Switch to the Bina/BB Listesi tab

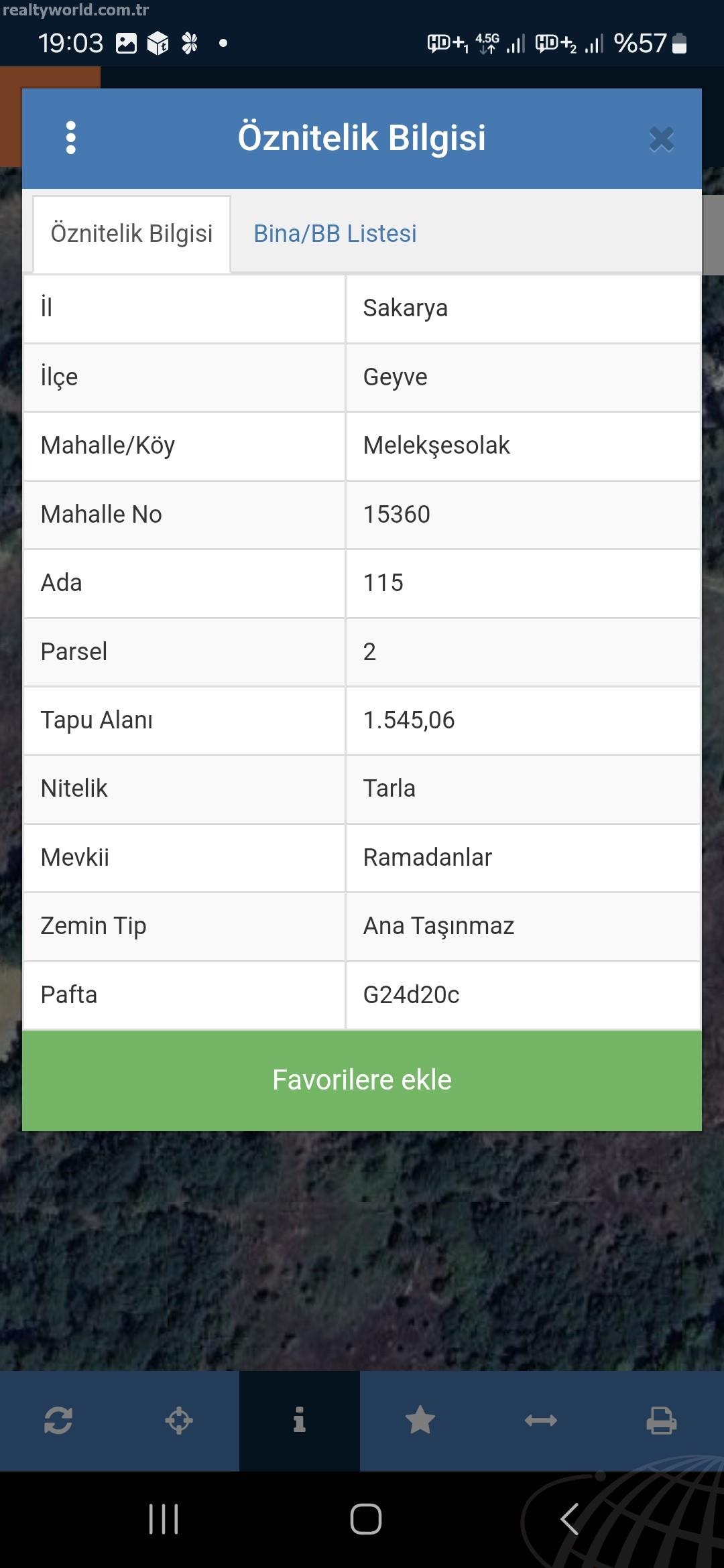(x=335, y=233)
